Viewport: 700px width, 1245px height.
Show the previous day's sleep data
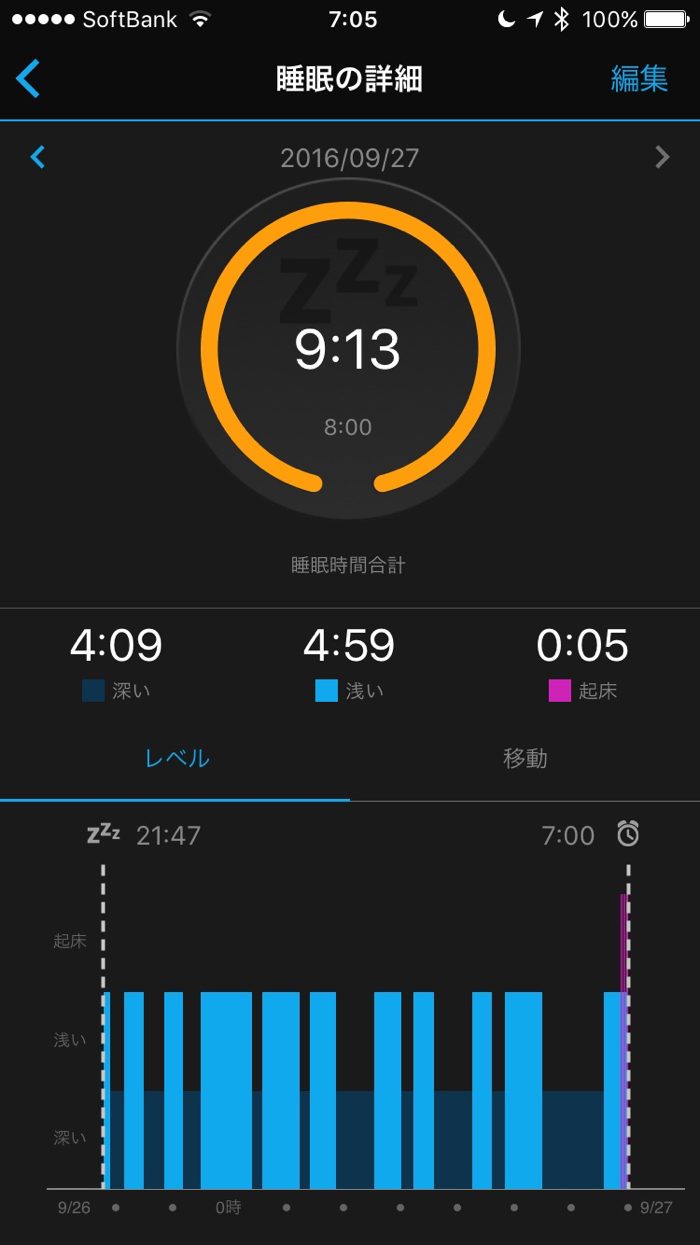coord(38,157)
